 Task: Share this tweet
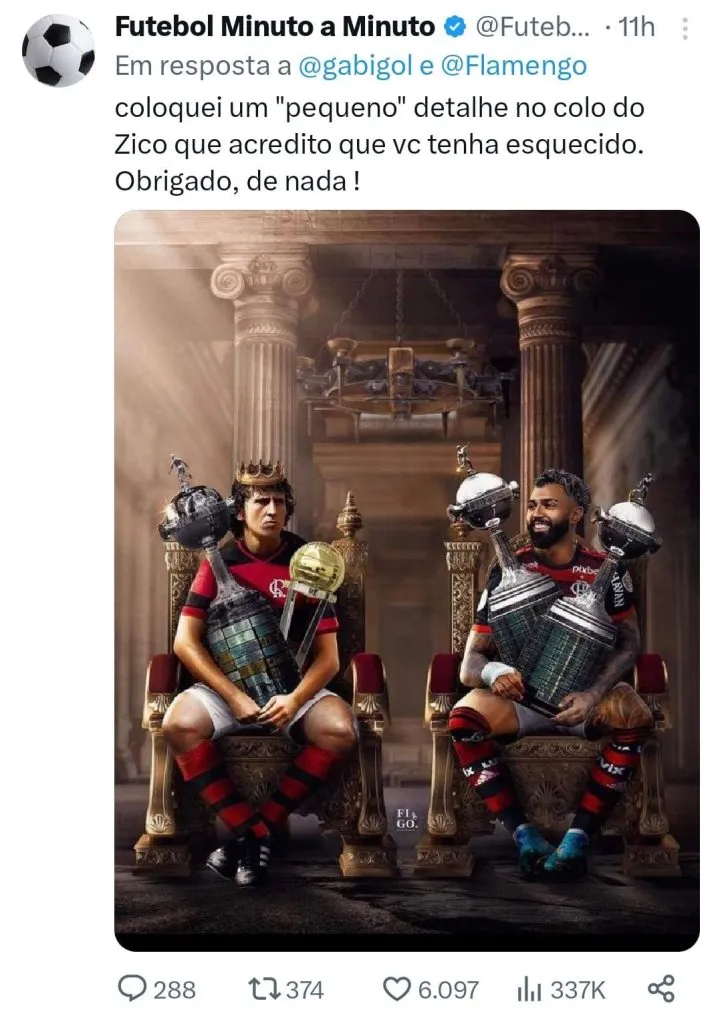(661, 989)
